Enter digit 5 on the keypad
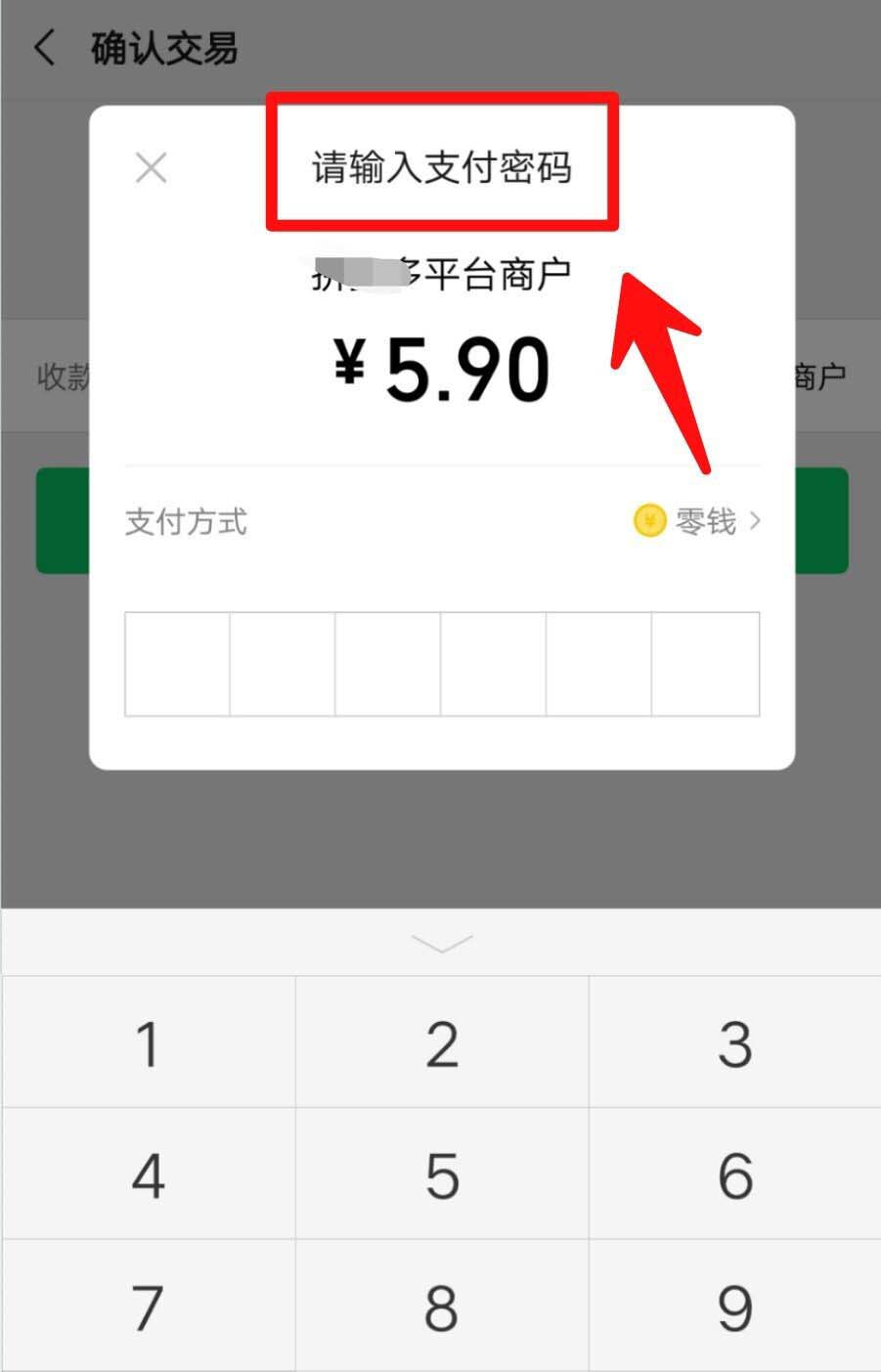The width and height of the screenshot is (881, 1372). point(442,1174)
